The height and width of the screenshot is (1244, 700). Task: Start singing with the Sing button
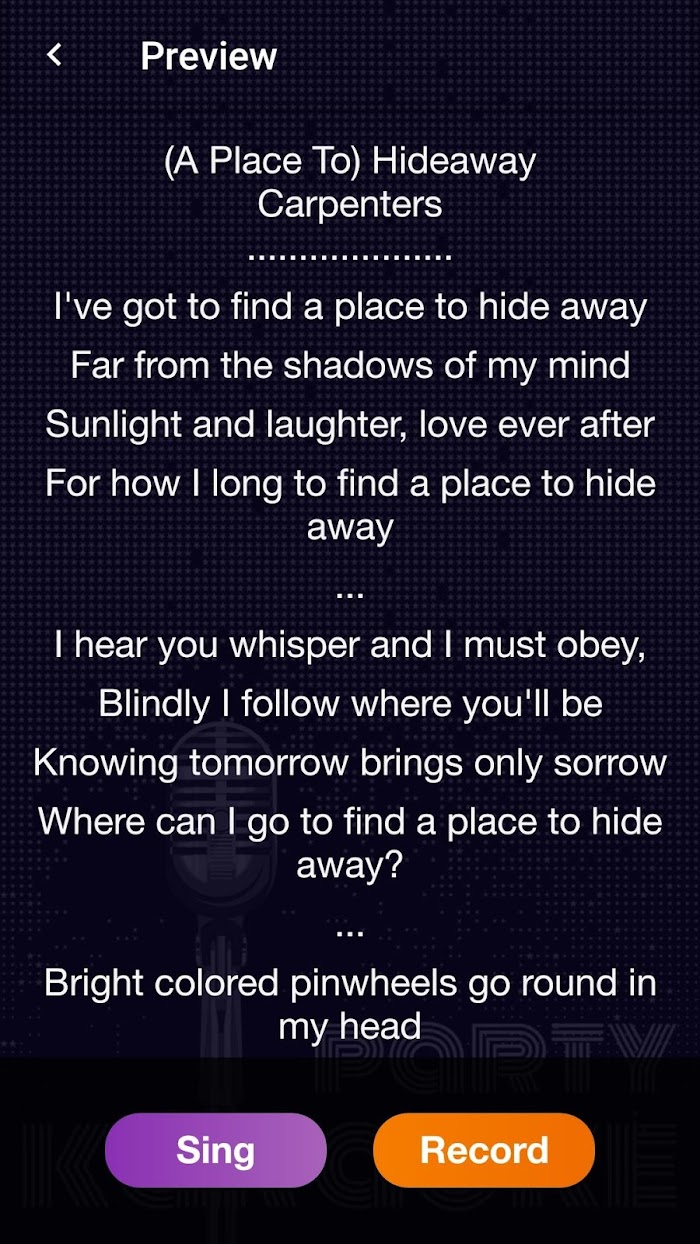coord(216,1150)
